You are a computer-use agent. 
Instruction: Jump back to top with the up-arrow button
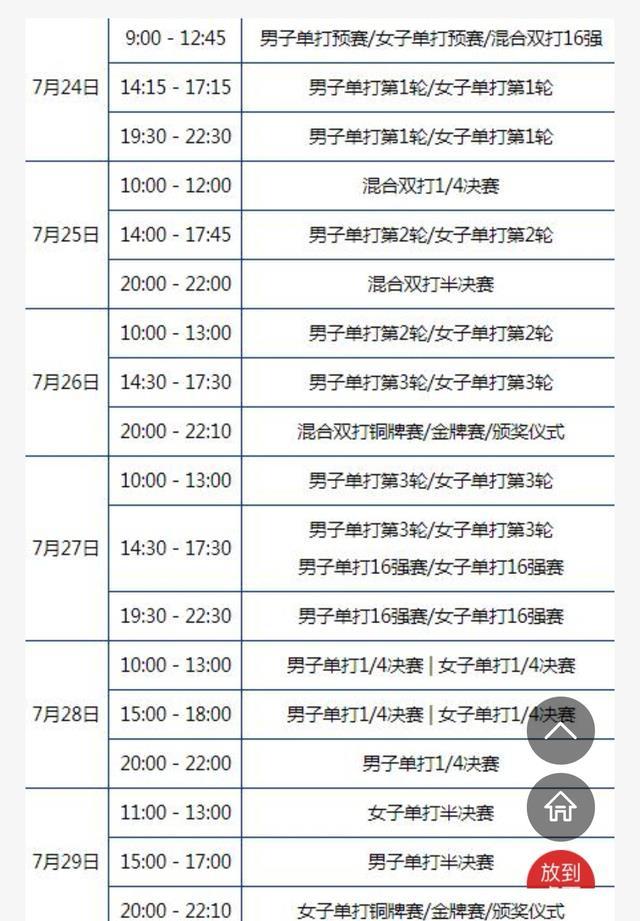click(560, 730)
